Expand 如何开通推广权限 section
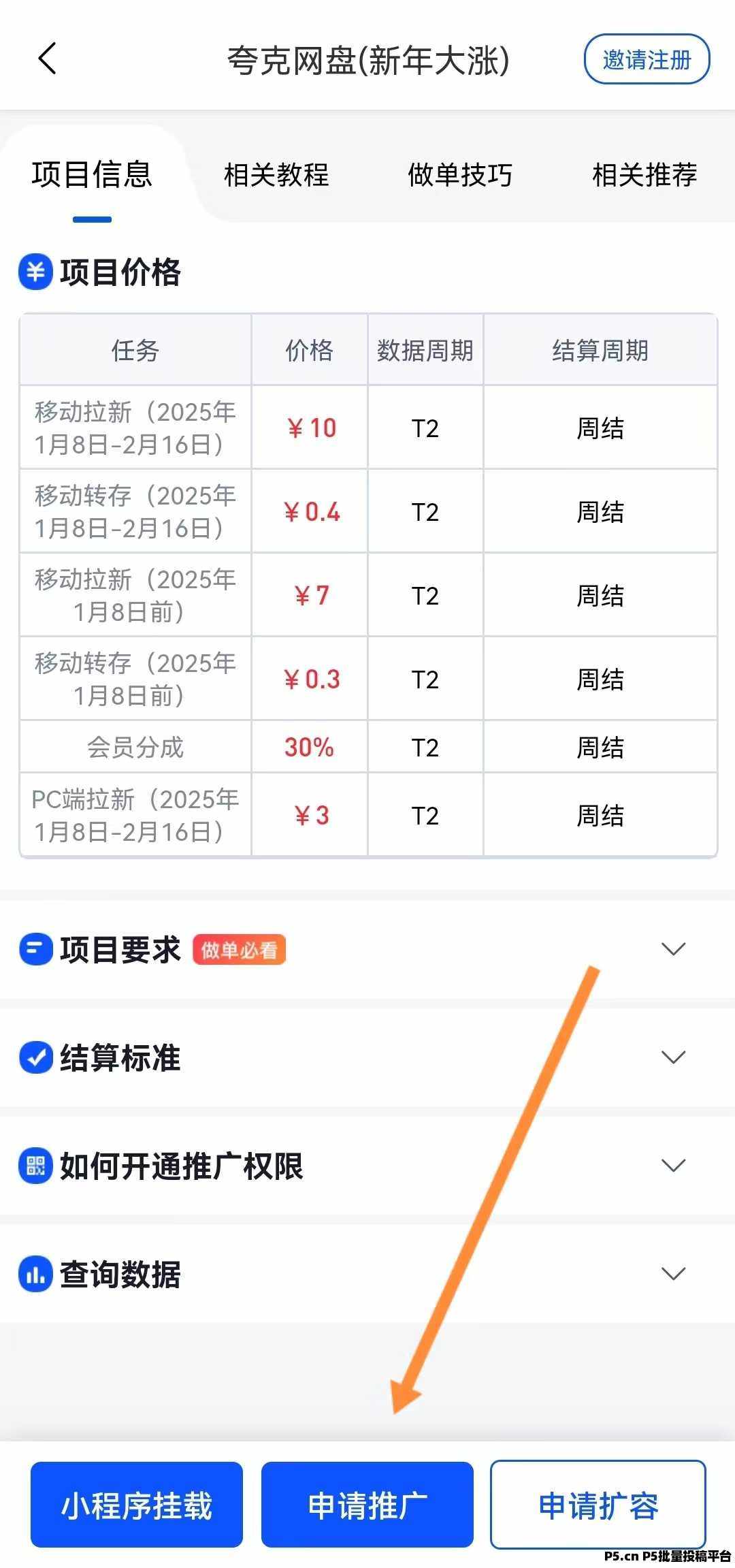 [x=367, y=1166]
